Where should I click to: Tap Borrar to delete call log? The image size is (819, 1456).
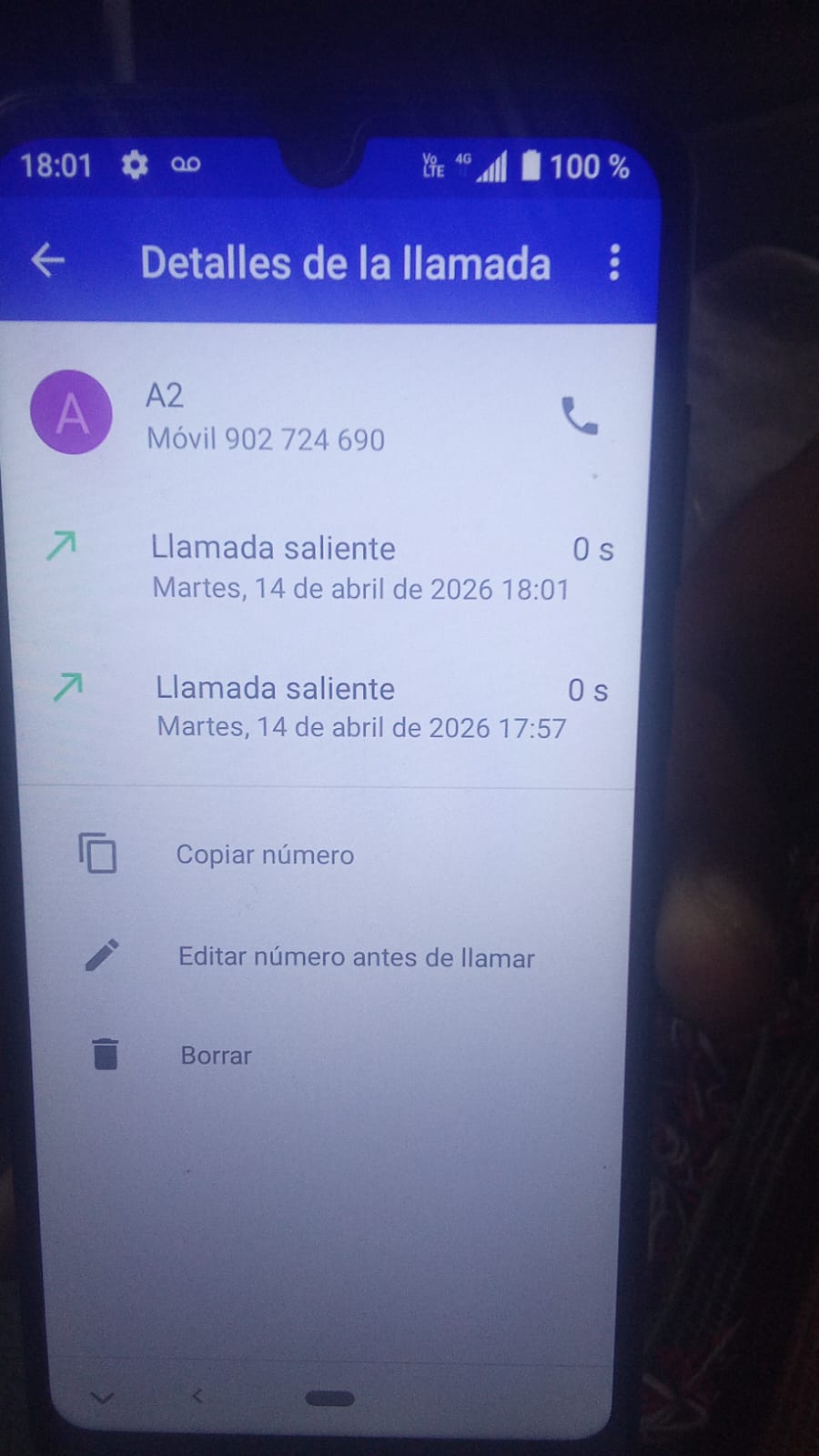216,1056
